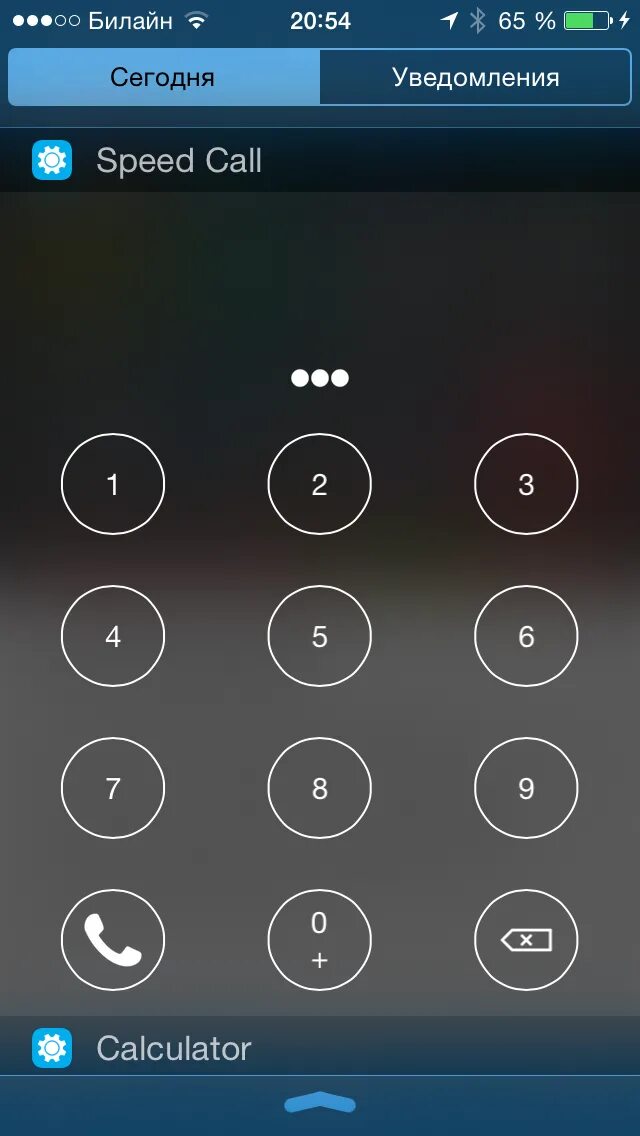Tap the 9 key on the keypad

pyautogui.click(x=526, y=789)
